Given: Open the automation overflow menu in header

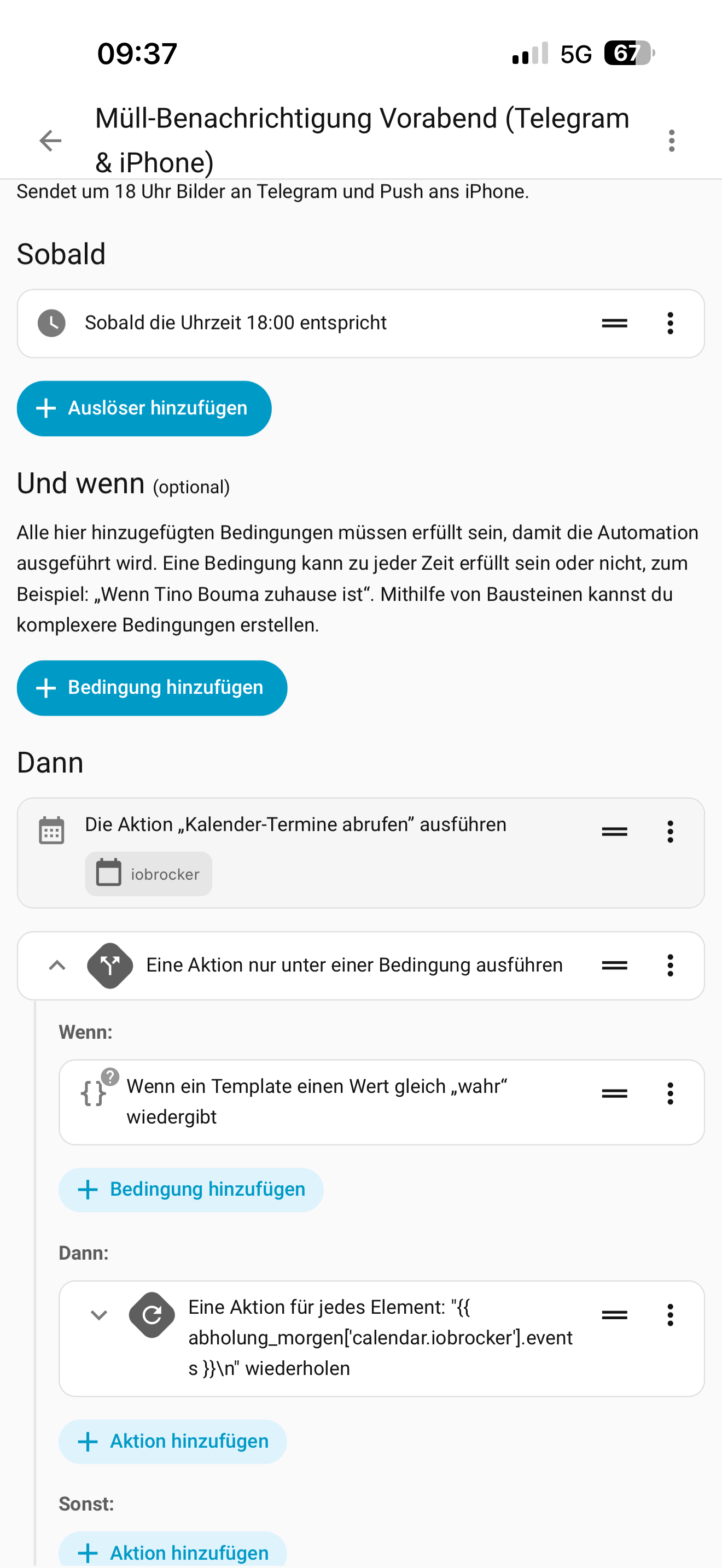Looking at the screenshot, I should tap(672, 141).
